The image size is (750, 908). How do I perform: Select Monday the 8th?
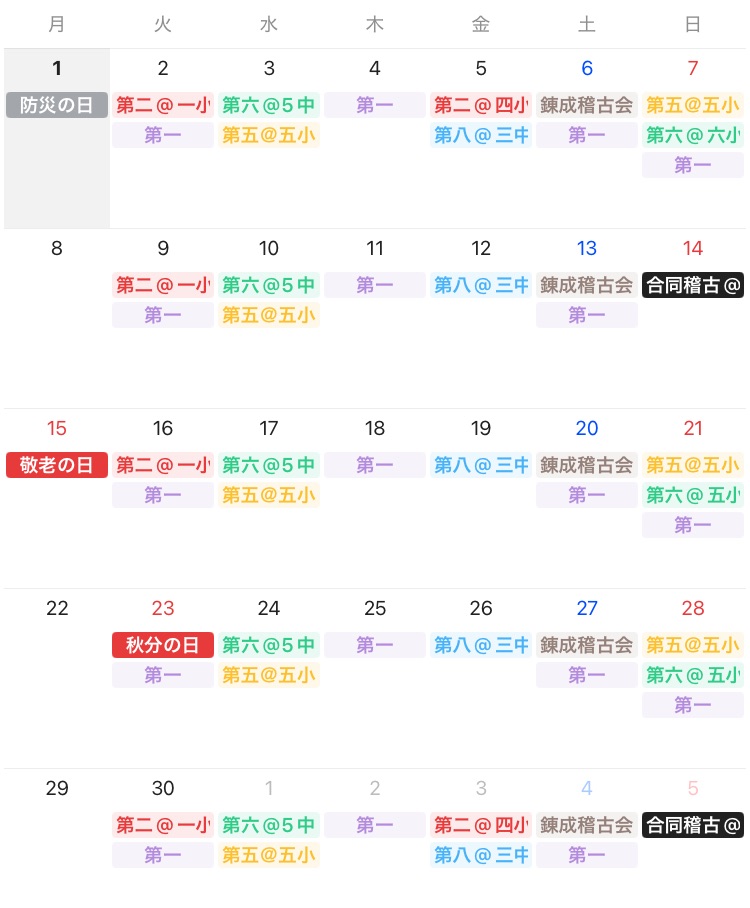[57, 248]
